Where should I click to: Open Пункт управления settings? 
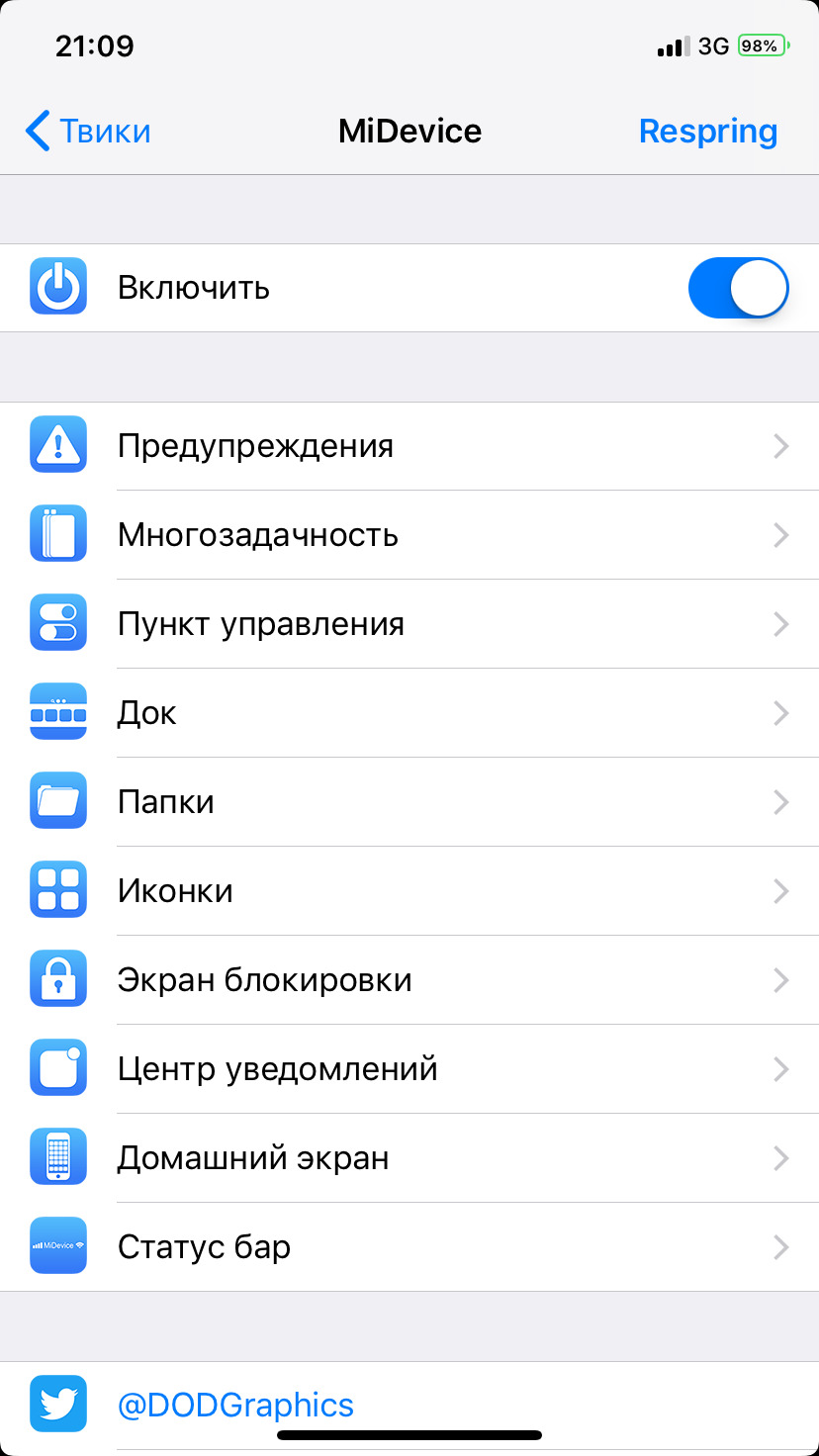(x=409, y=624)
